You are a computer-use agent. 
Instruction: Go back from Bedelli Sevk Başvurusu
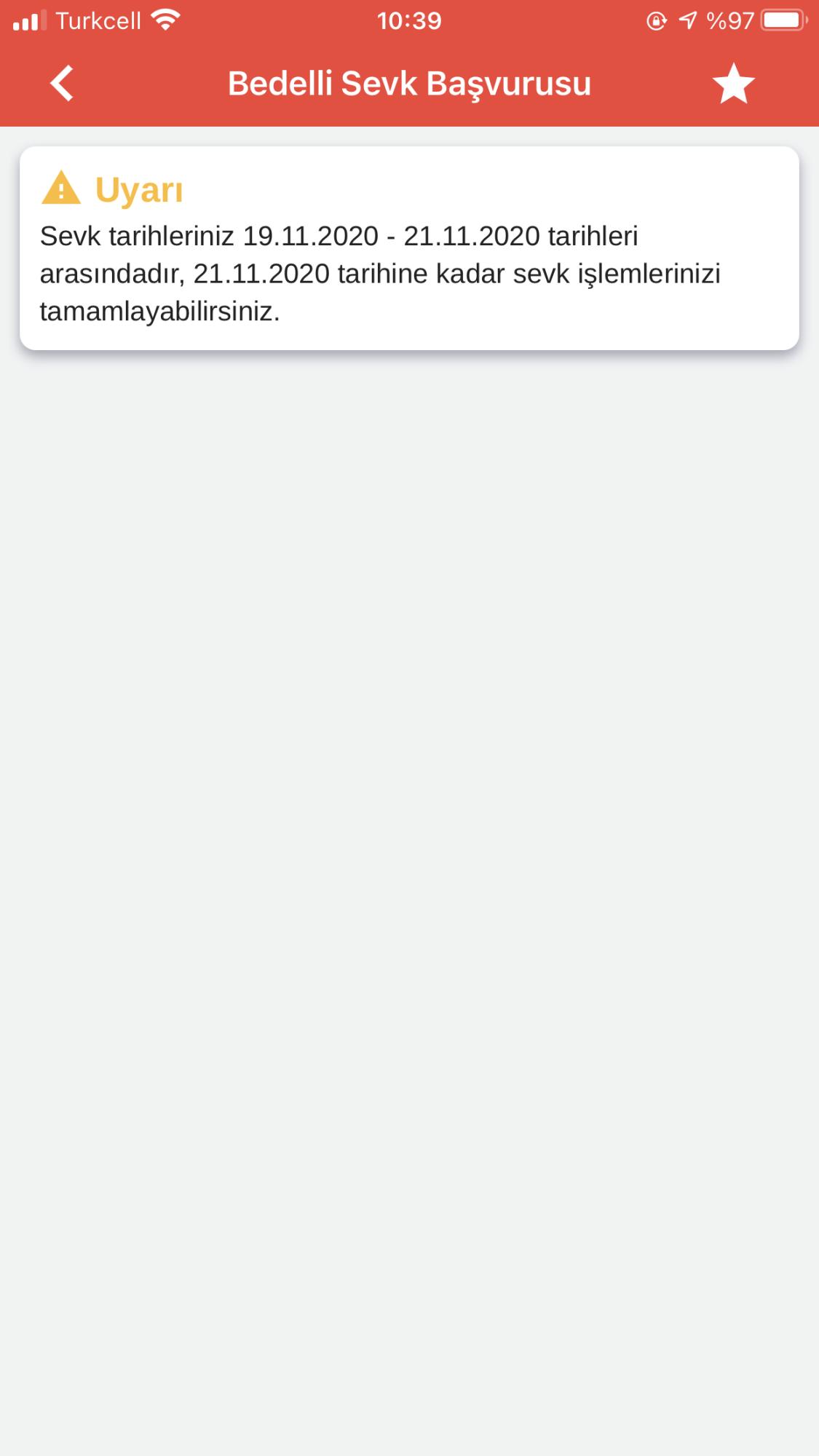point(63,83)
